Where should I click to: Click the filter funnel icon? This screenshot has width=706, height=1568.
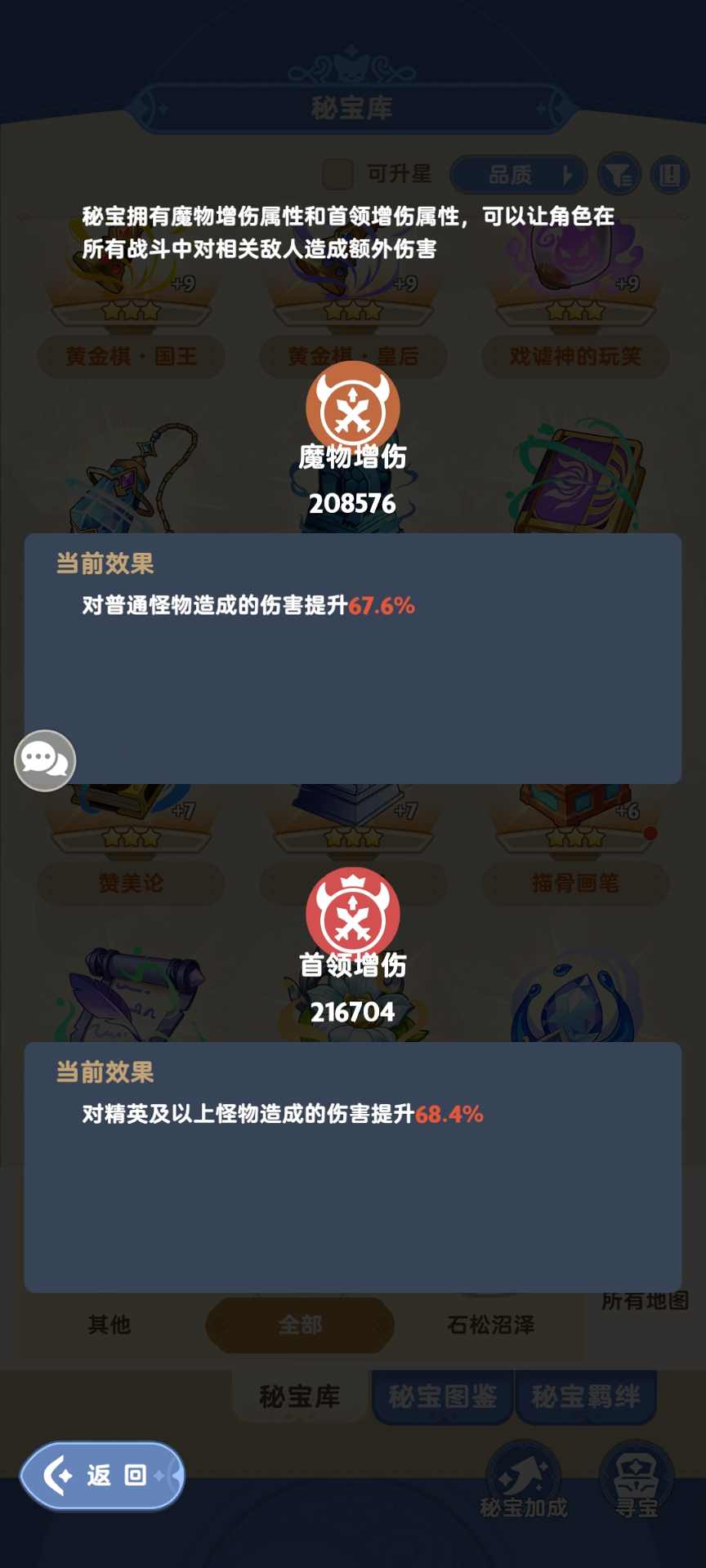619,174
